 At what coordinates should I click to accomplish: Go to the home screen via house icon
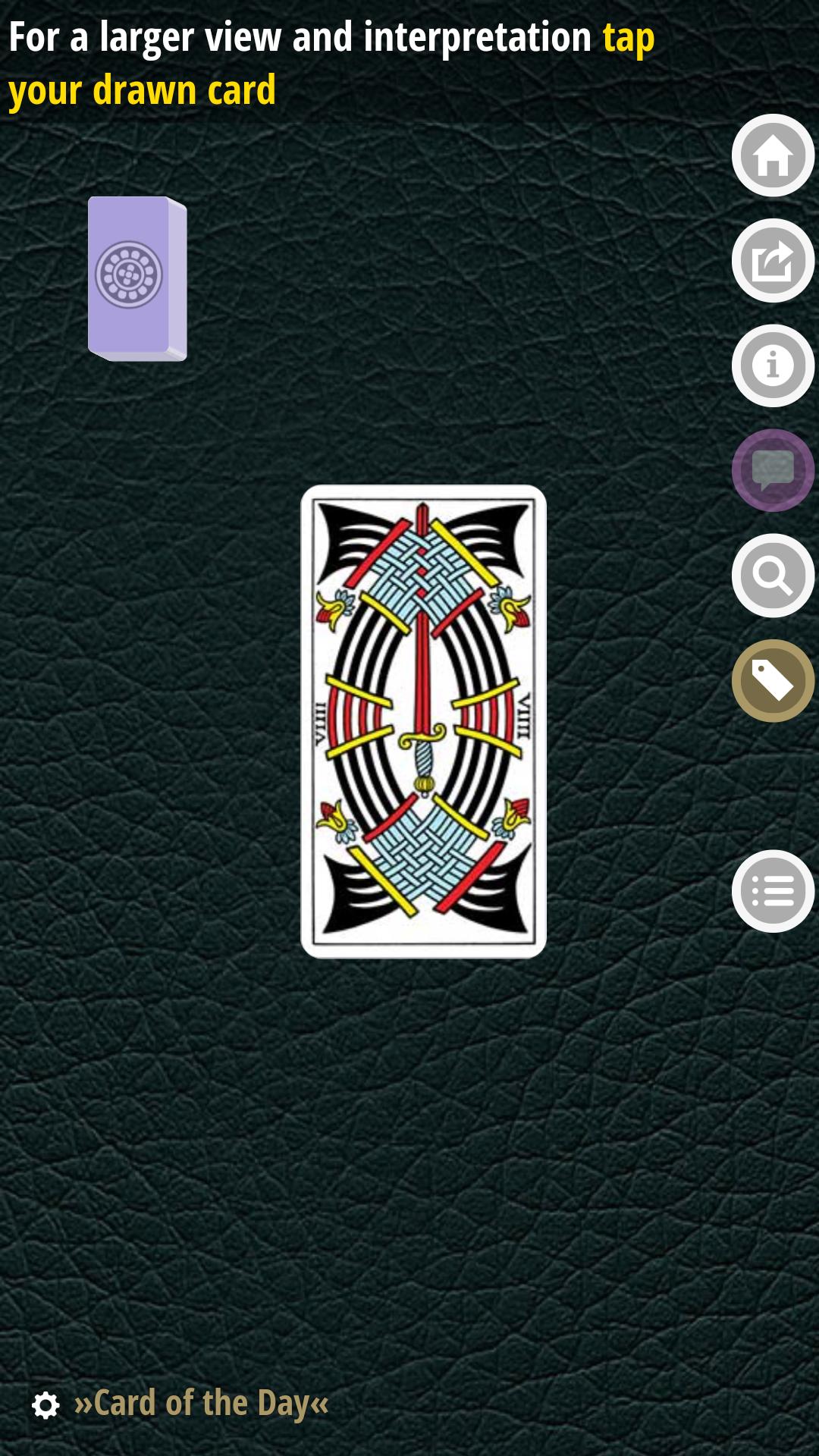[x=773, y=155]
